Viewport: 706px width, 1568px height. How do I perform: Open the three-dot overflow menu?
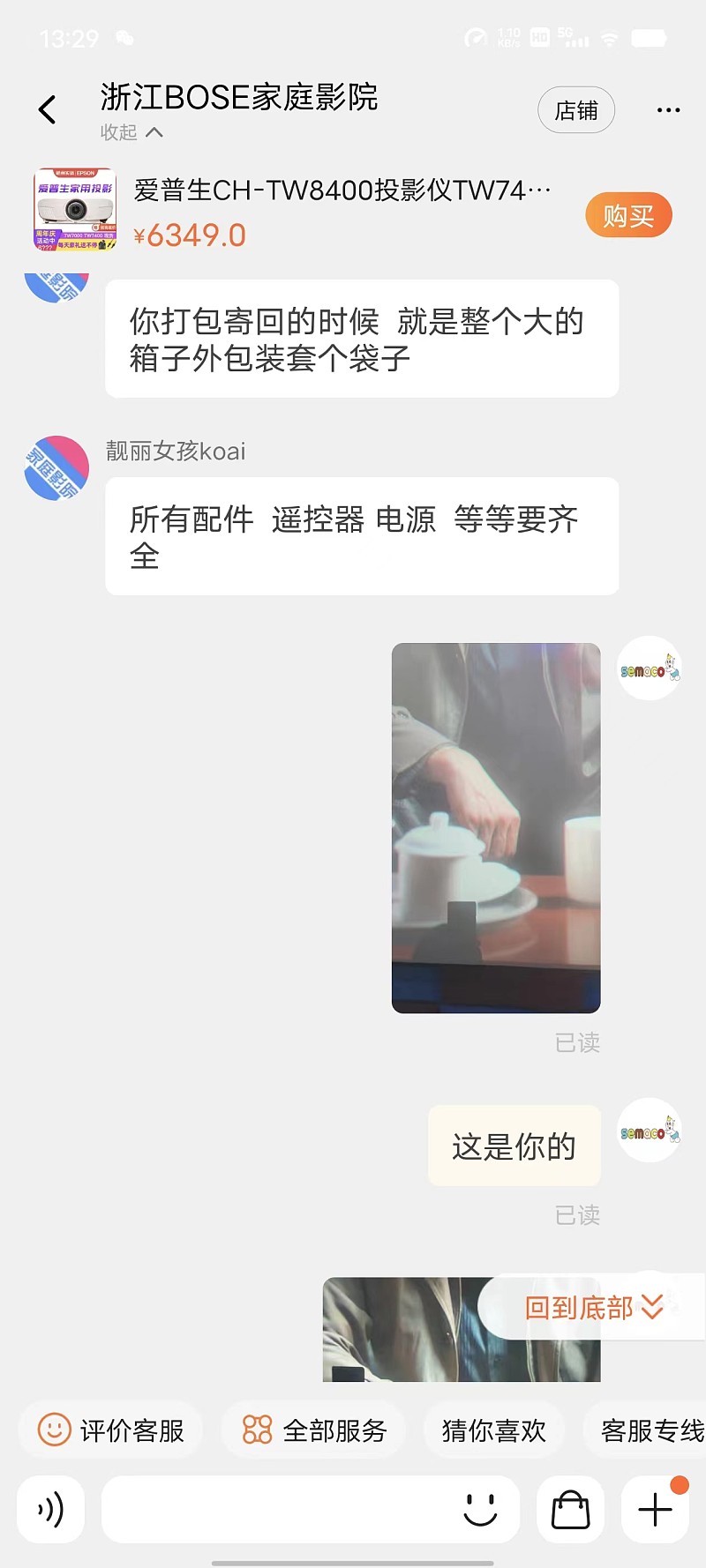(x=668, y=110)
